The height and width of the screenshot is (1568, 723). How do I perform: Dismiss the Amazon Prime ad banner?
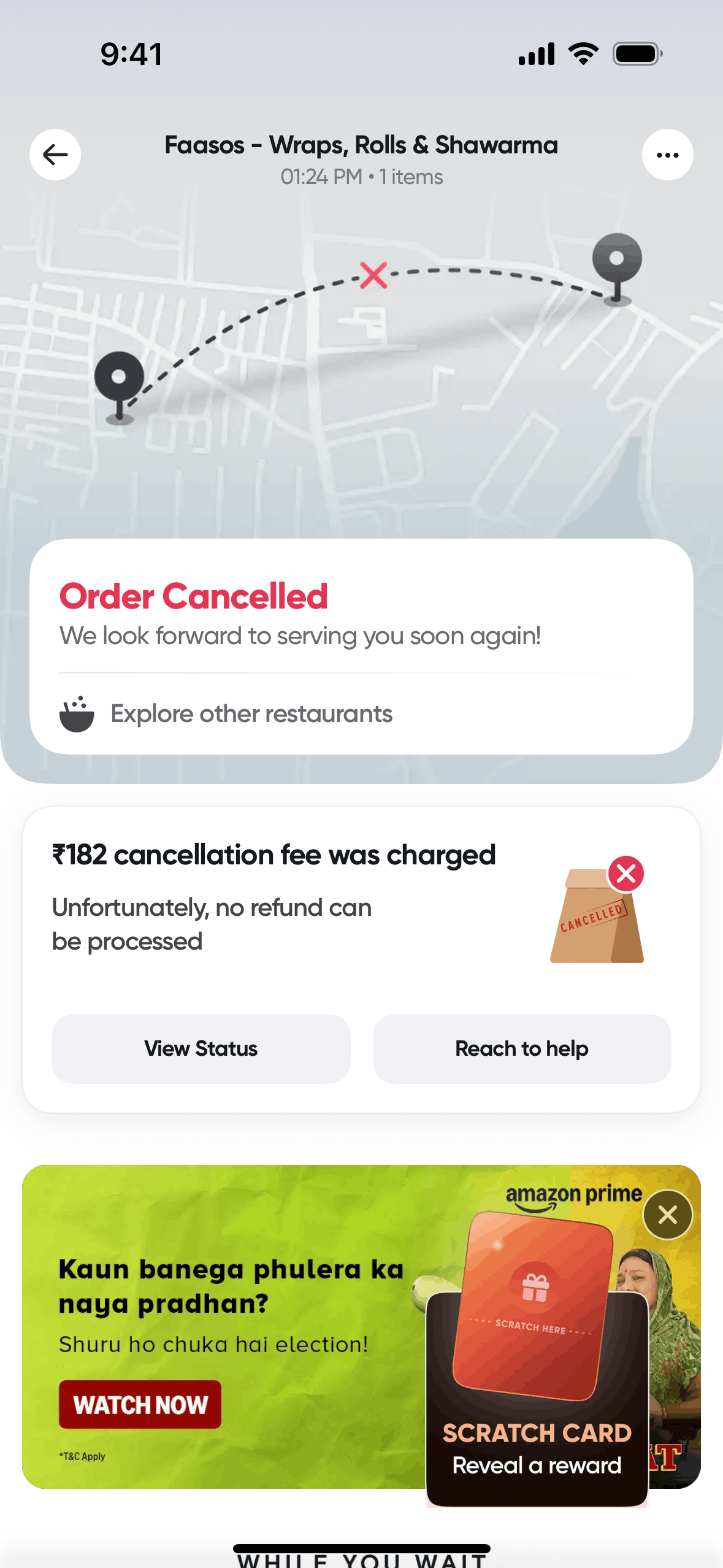coord(667,1215)
